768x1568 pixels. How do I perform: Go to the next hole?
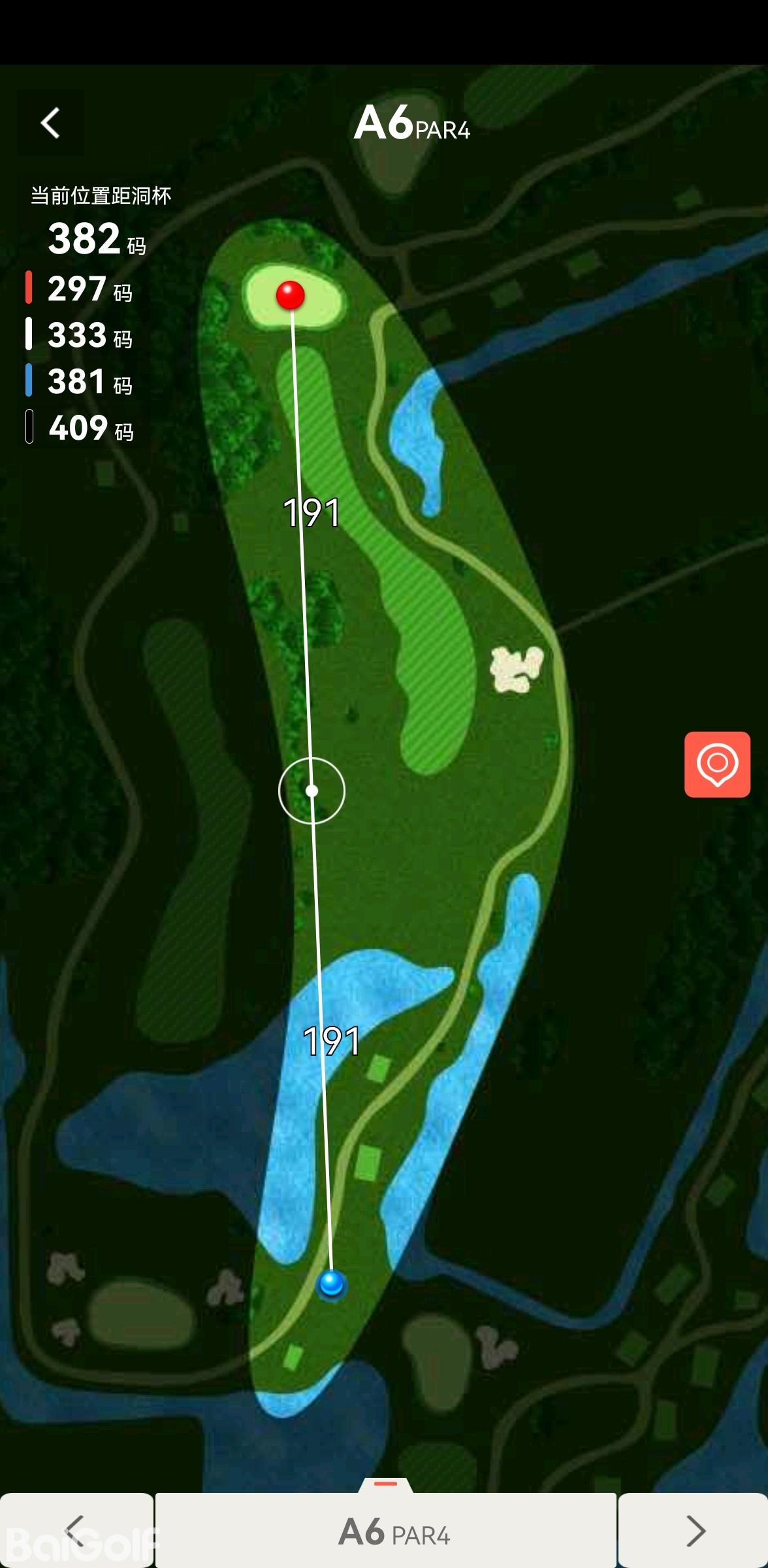tap(694, 1530)
